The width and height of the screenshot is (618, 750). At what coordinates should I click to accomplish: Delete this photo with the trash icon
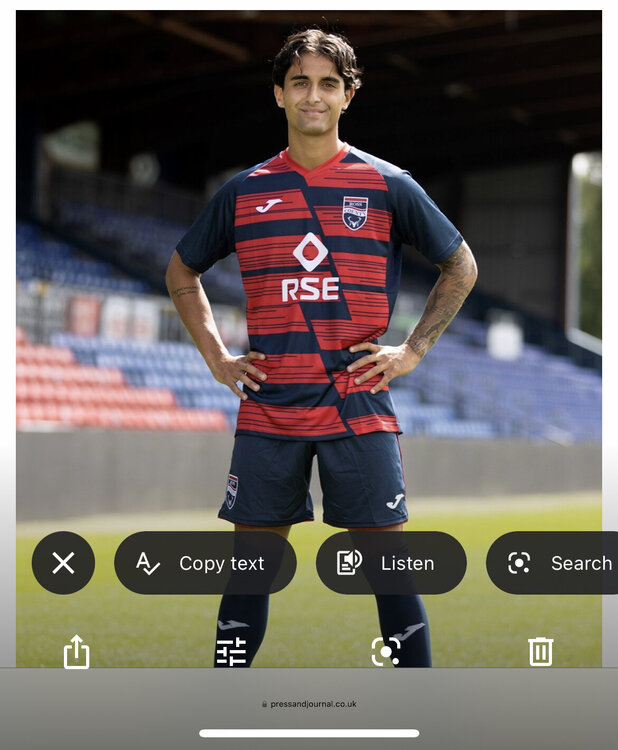coord(540,652)
